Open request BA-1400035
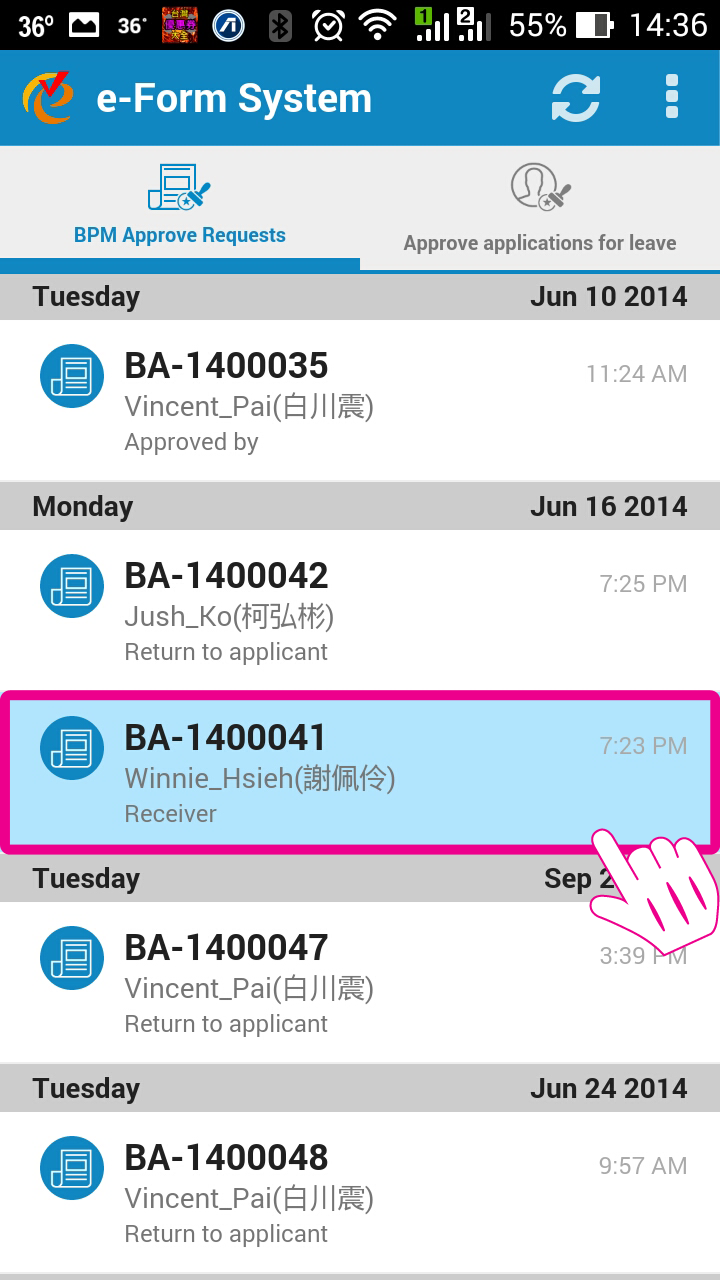 [360, 400]
